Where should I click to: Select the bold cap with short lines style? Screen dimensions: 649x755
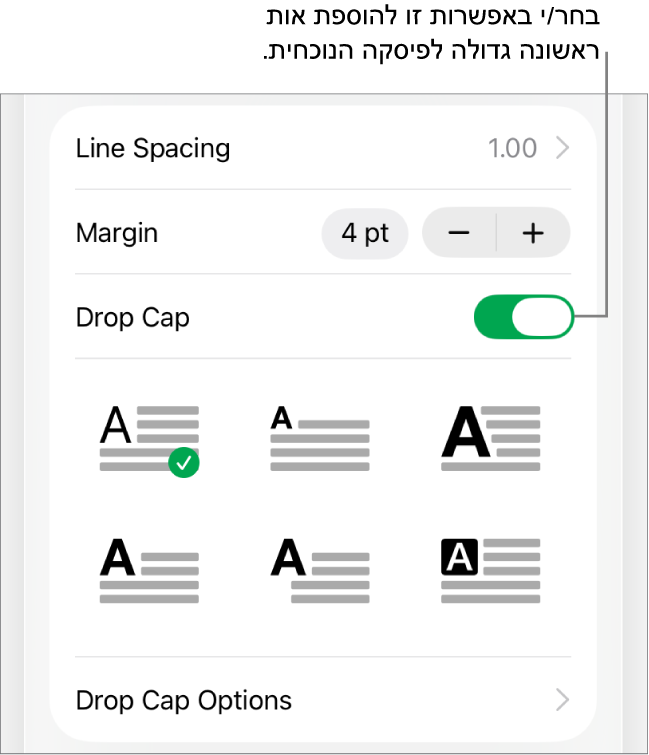pos(149,570)
